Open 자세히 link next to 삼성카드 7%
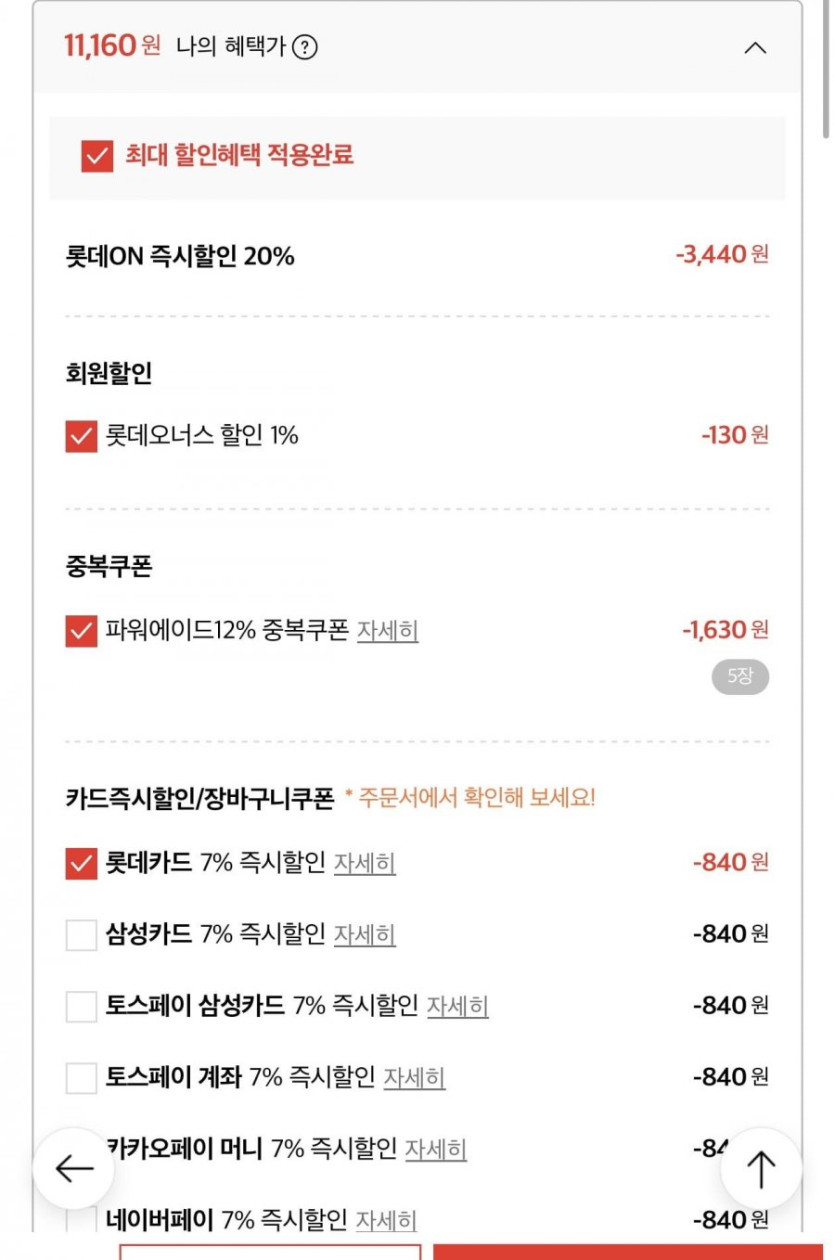 click(x=364, y=935)
